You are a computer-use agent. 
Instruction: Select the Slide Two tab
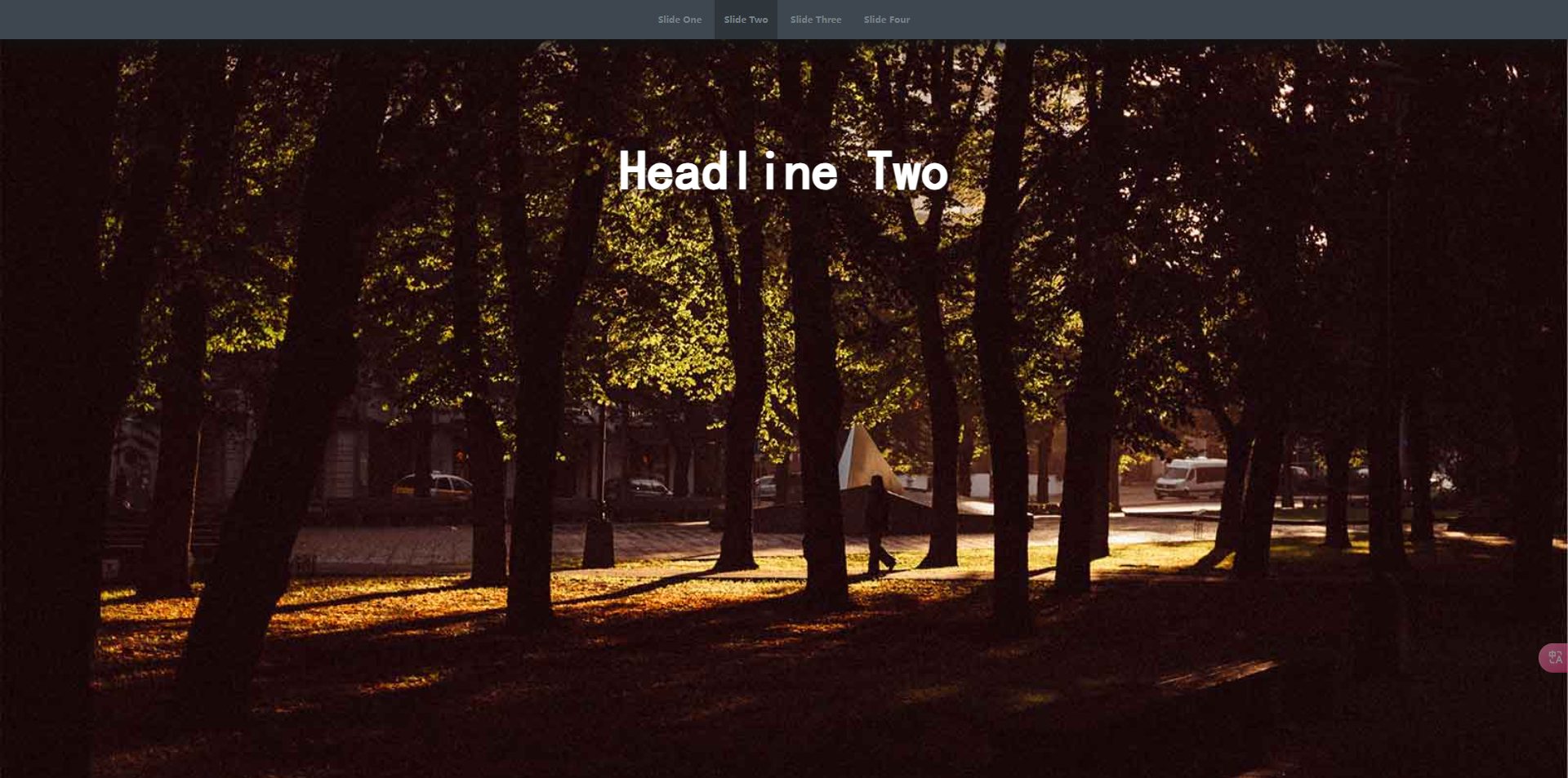tap(746, 20)
